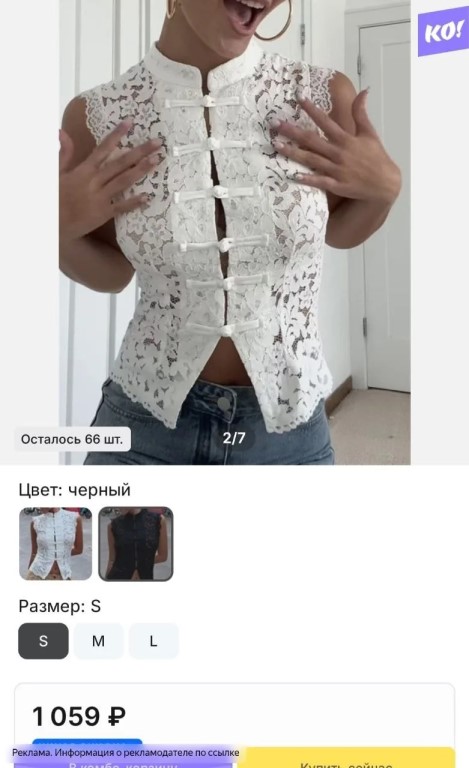Select the white color swatch
This screenshot has height=768, width=469.
click(x=55, y=544)
